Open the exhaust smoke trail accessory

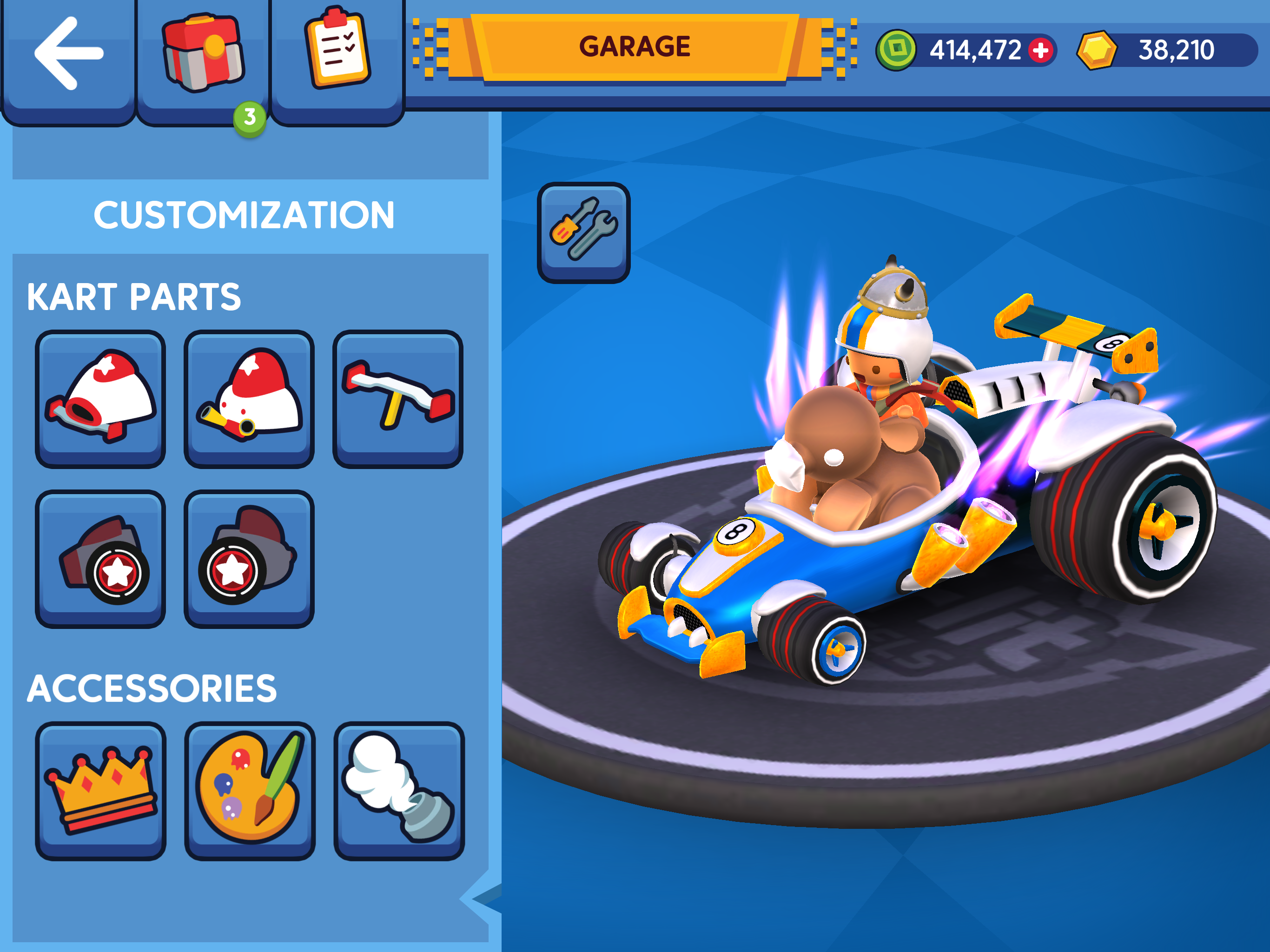click(398, 790)
